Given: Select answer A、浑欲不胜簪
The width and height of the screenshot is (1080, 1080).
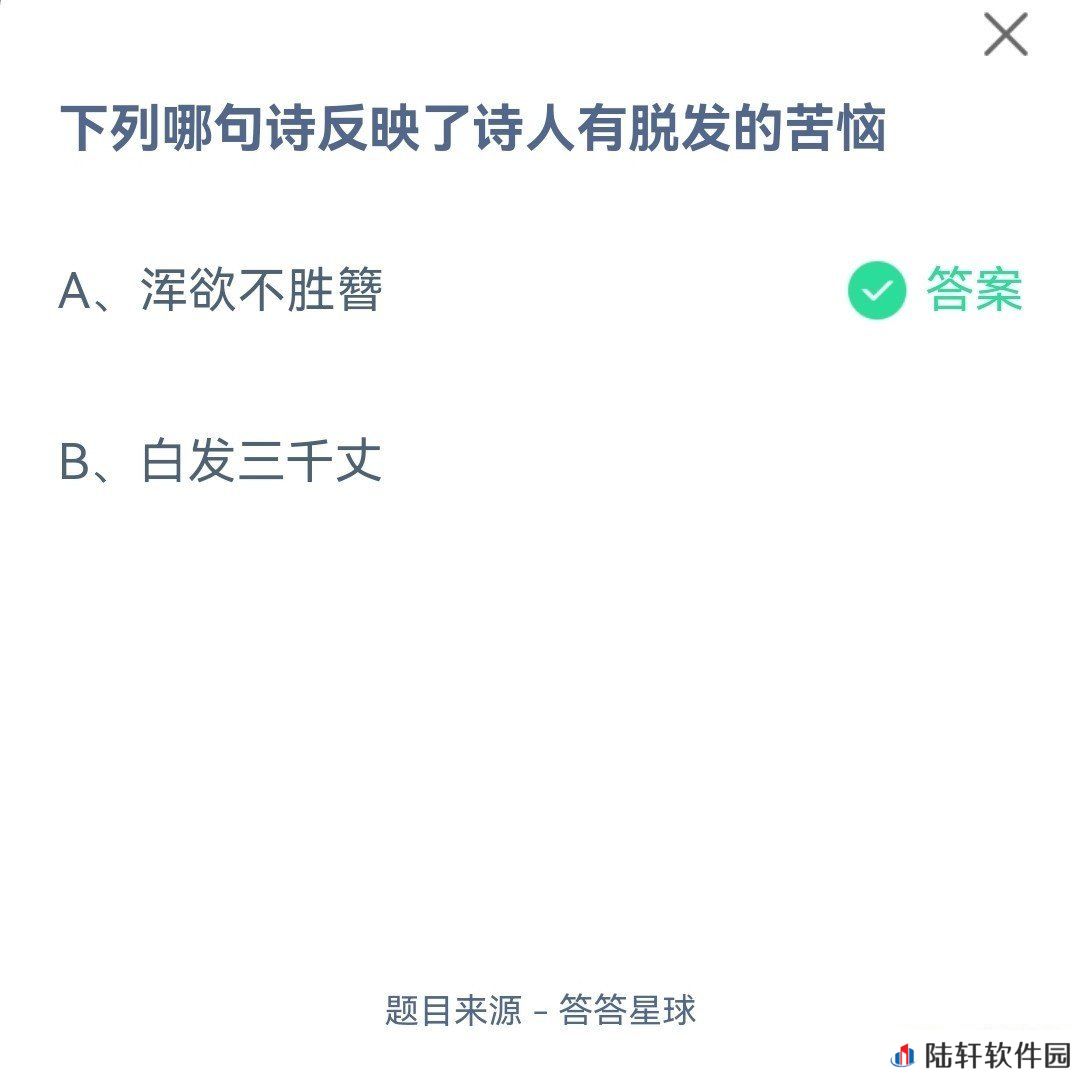Looking at the screenshot, I should pos(221,291).
